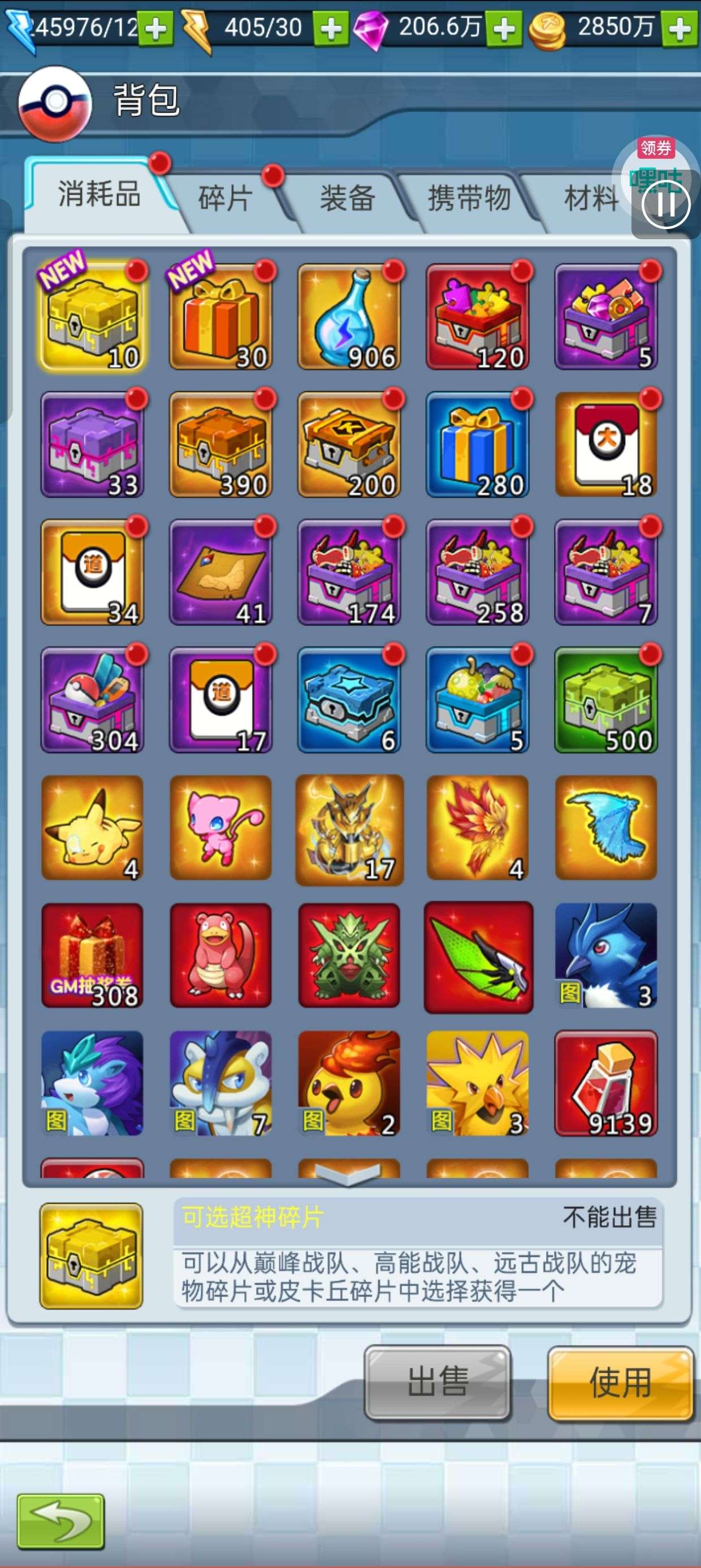Select the pink Mew item
The image size is (701, 1568).
pyautogui.click(x=220, y=828)
